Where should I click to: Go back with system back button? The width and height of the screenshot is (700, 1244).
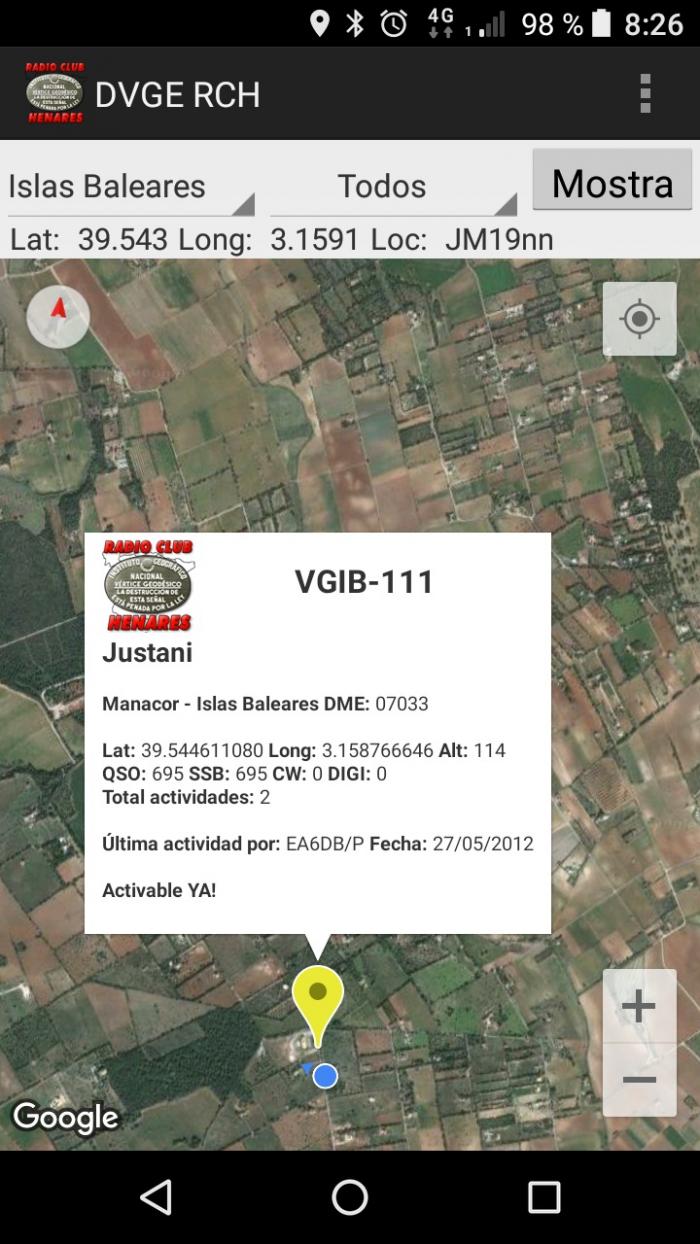pos(156,1197)
